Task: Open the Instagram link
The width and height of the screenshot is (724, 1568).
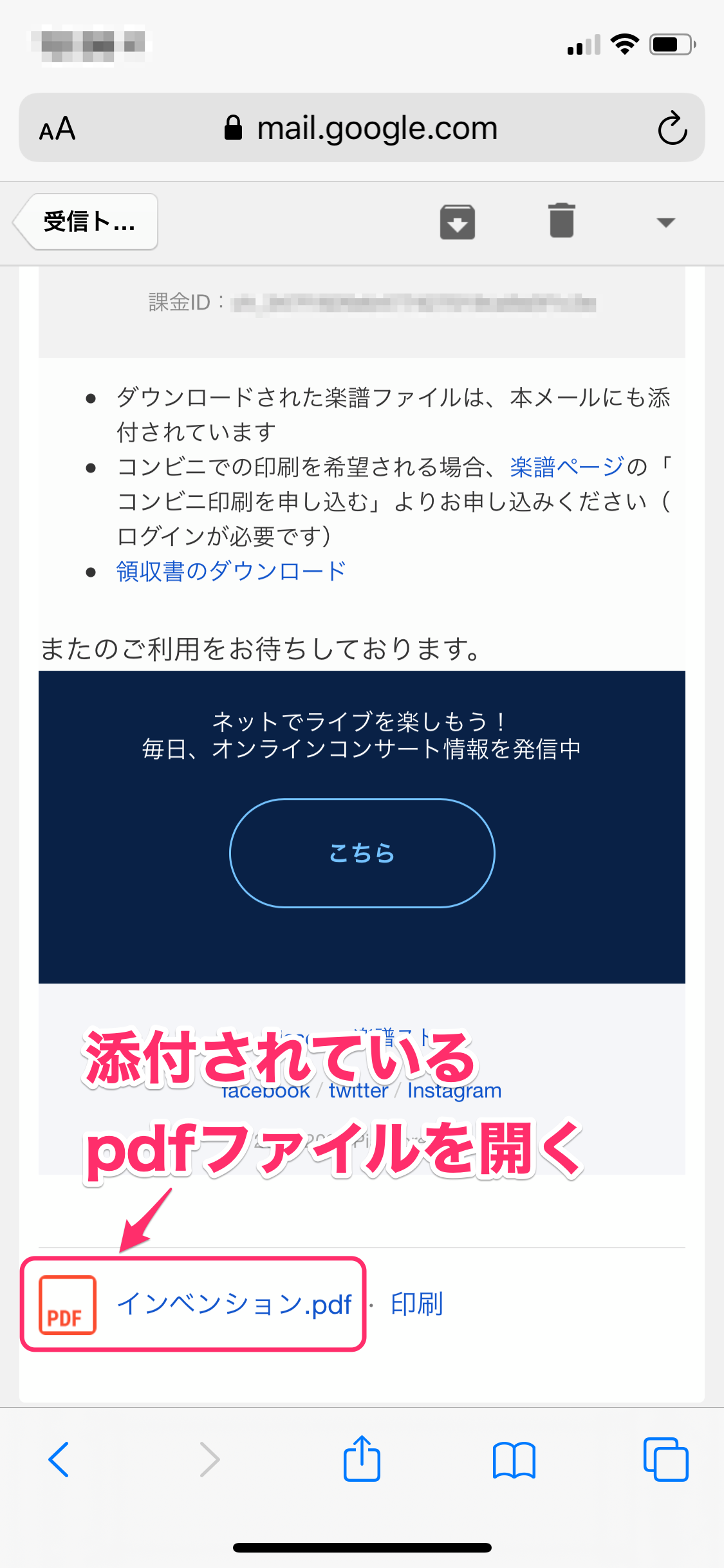Action: (x=454, y=1091)
